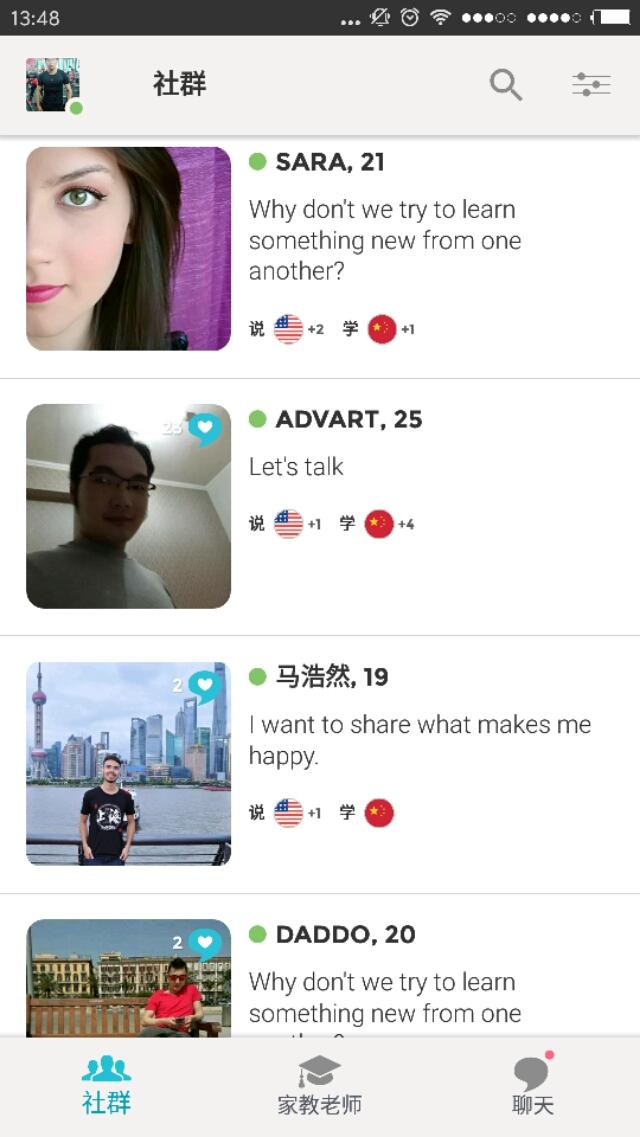Tap the heart icon on 马浩然's photo
The image size is (640, 1137).
[204, 686]
